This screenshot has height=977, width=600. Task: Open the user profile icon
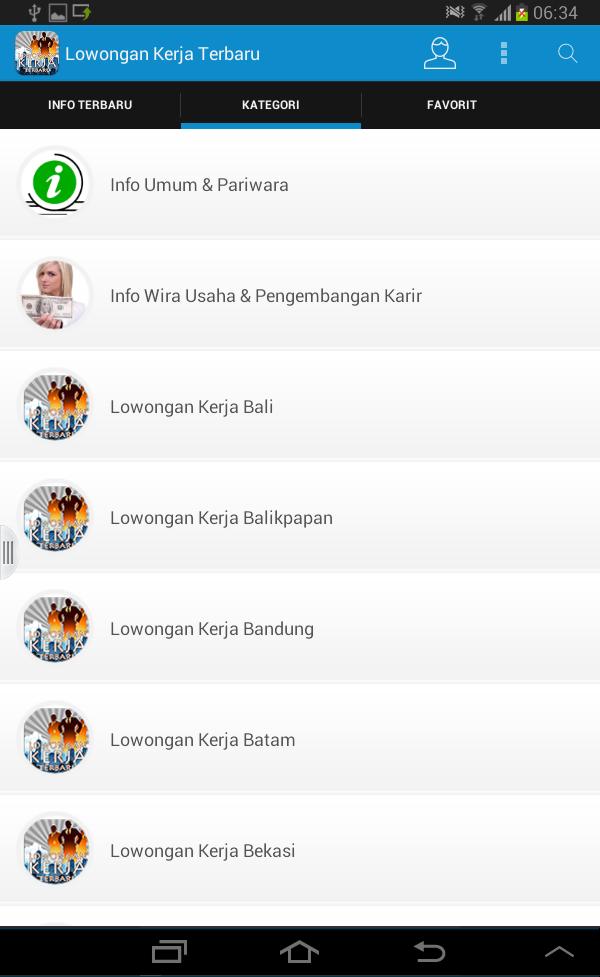[439, 53]
